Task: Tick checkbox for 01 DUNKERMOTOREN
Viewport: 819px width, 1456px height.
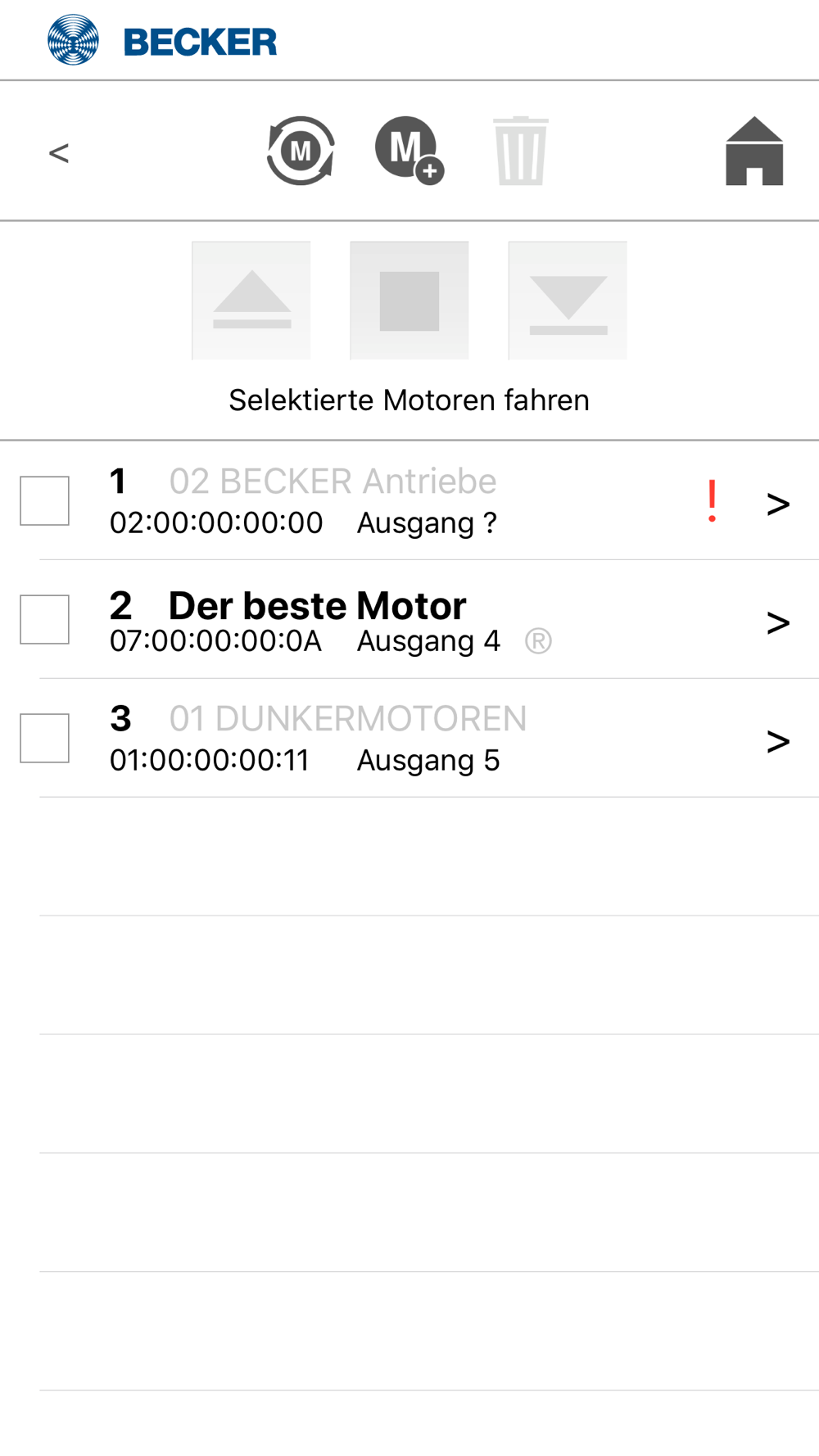Action: [x=44, y=738]
